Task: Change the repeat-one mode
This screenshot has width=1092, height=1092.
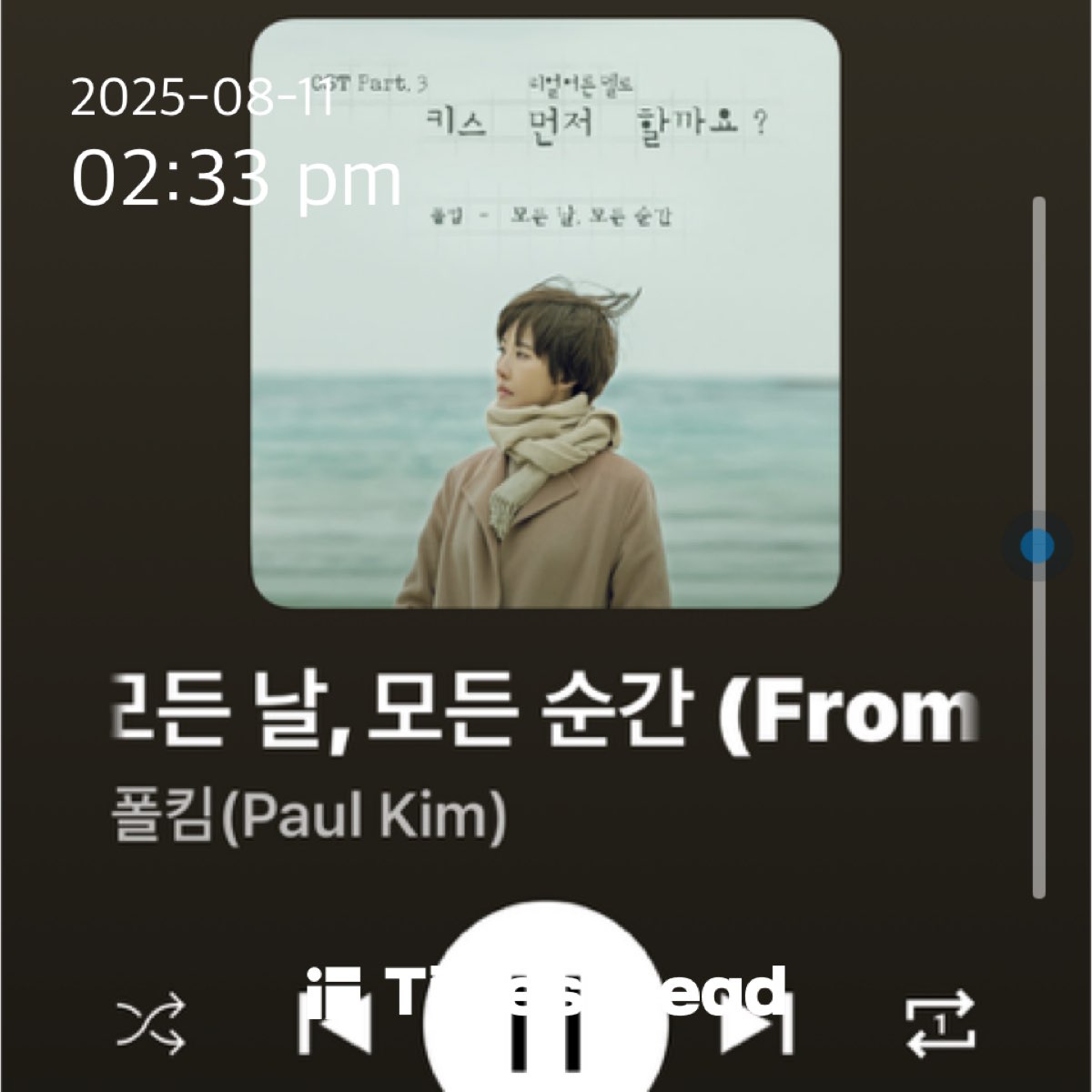Action: 939,1022
